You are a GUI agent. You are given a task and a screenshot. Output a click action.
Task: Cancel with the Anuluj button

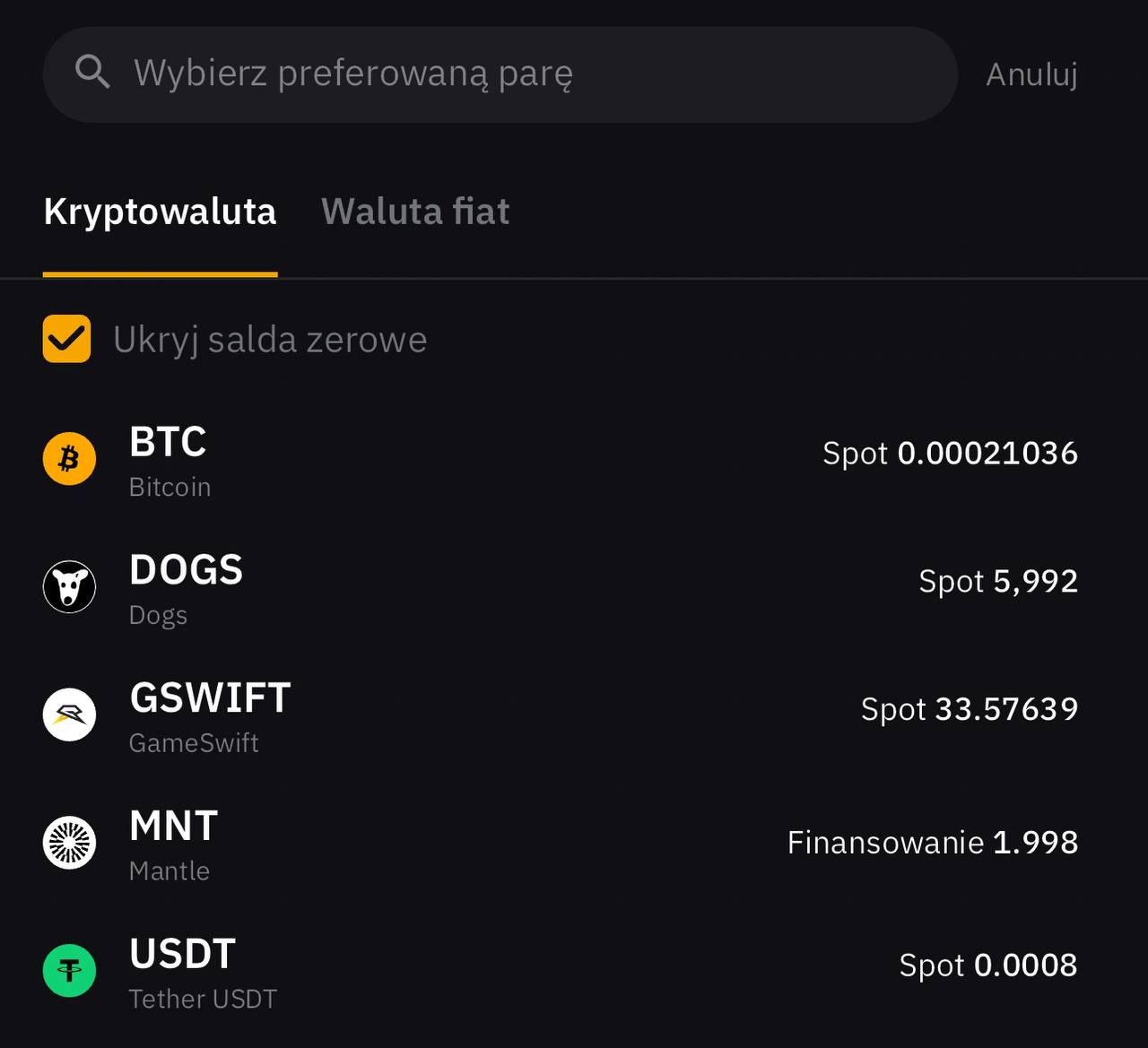[x=1031, y=74]
